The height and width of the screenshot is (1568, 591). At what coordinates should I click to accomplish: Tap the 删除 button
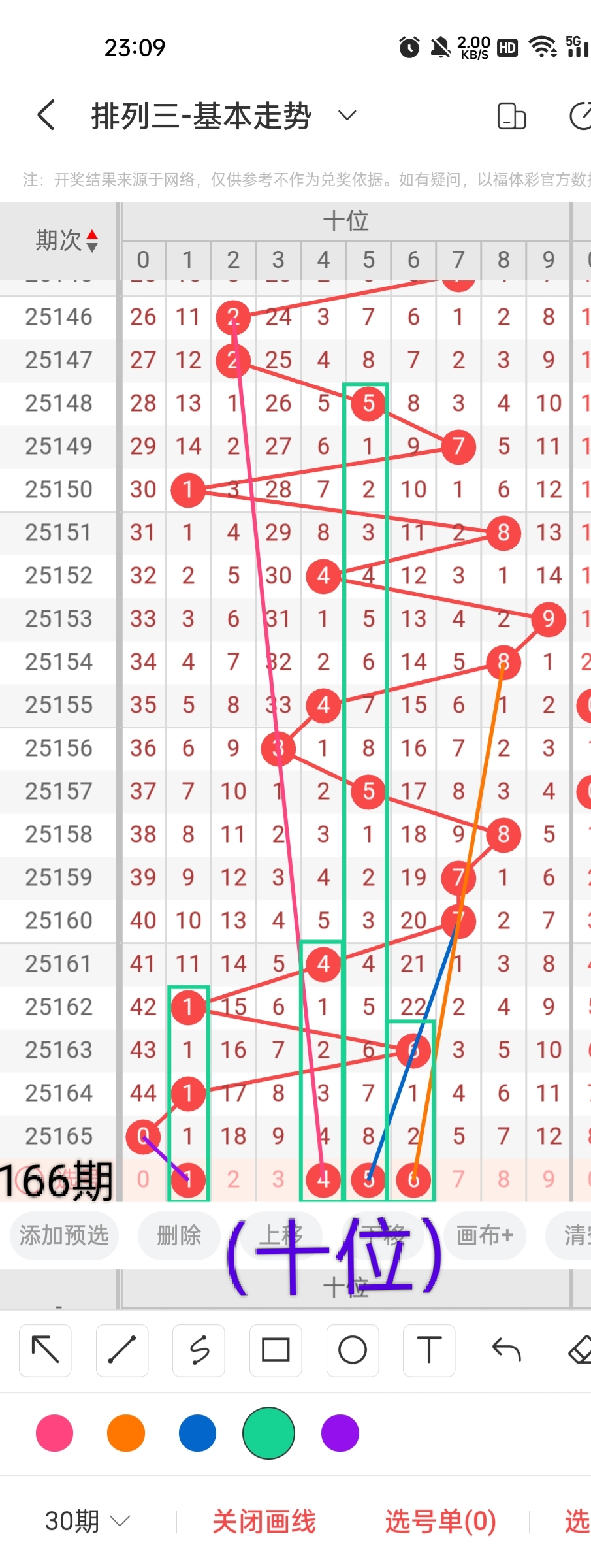[x=178, y=1235]
